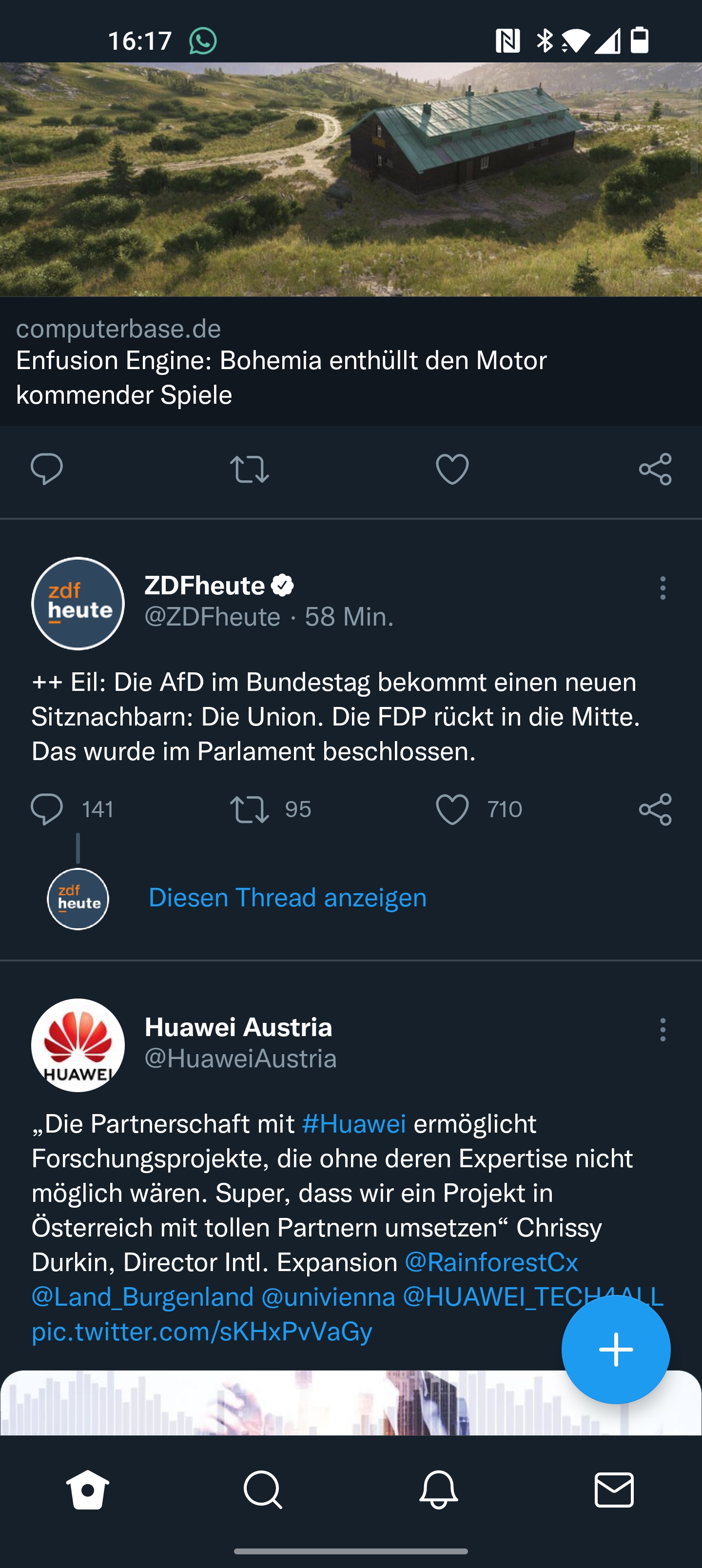702x1568 pixels.
Task: Like the ZDFheute tweet
Action: tap(452, 809)
